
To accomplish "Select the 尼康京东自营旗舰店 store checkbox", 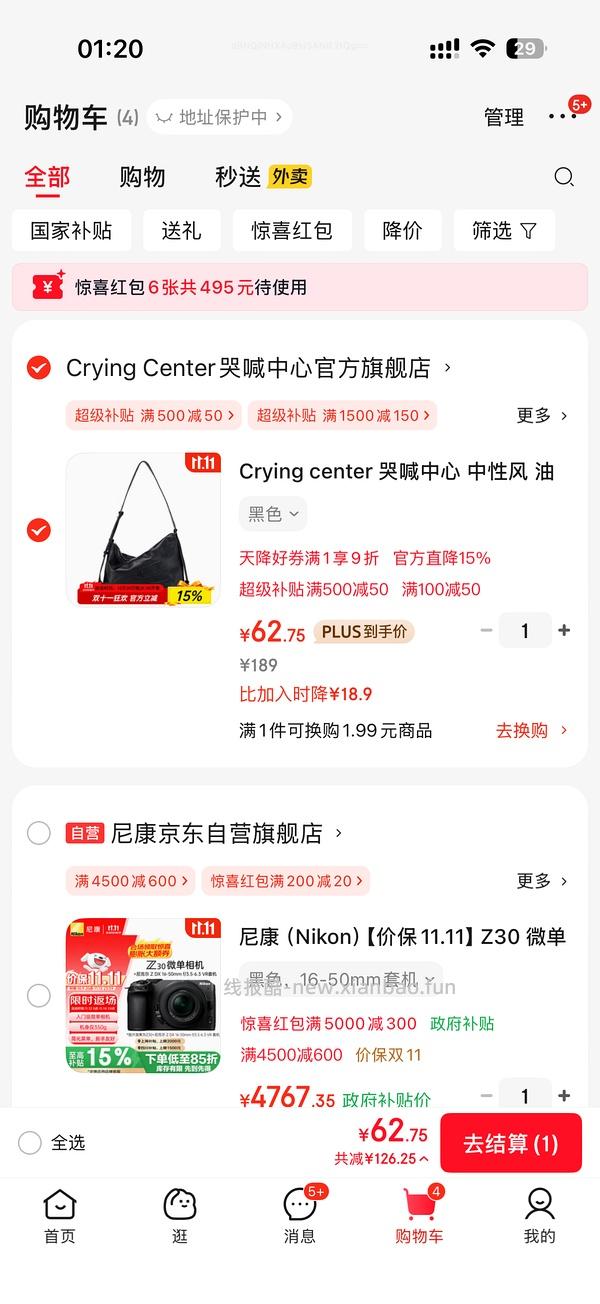I will (38, 833).
